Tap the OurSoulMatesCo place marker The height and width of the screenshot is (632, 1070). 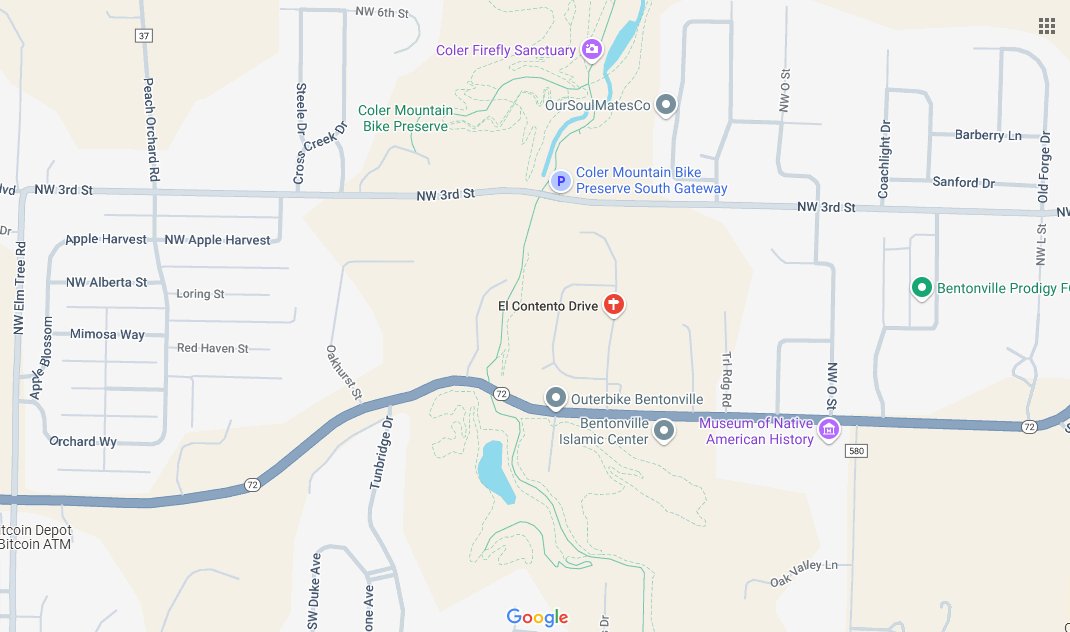pos(667,104)
